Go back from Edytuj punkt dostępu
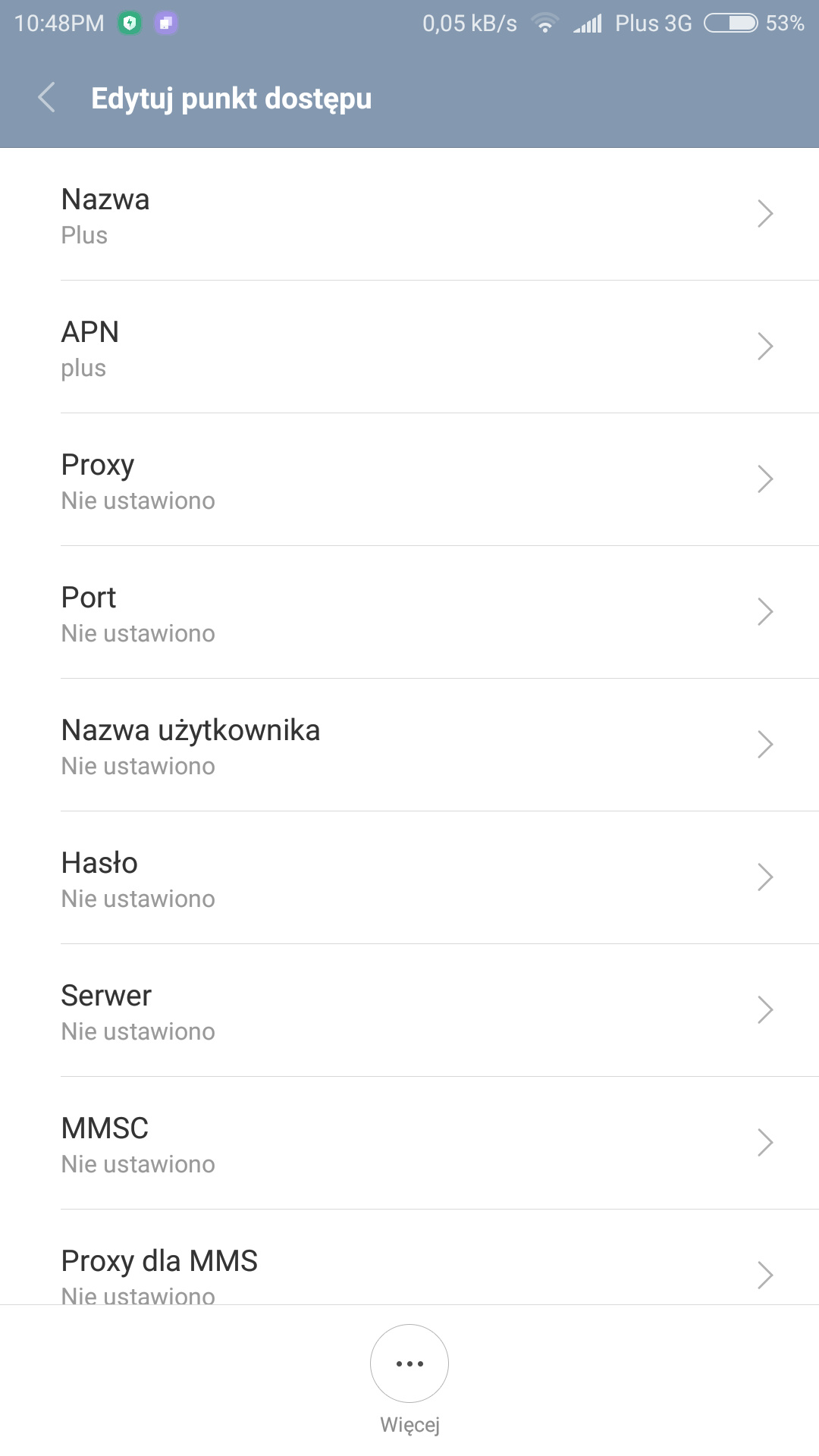Viewport: 819px width, 1456px height. coord(47,98)
